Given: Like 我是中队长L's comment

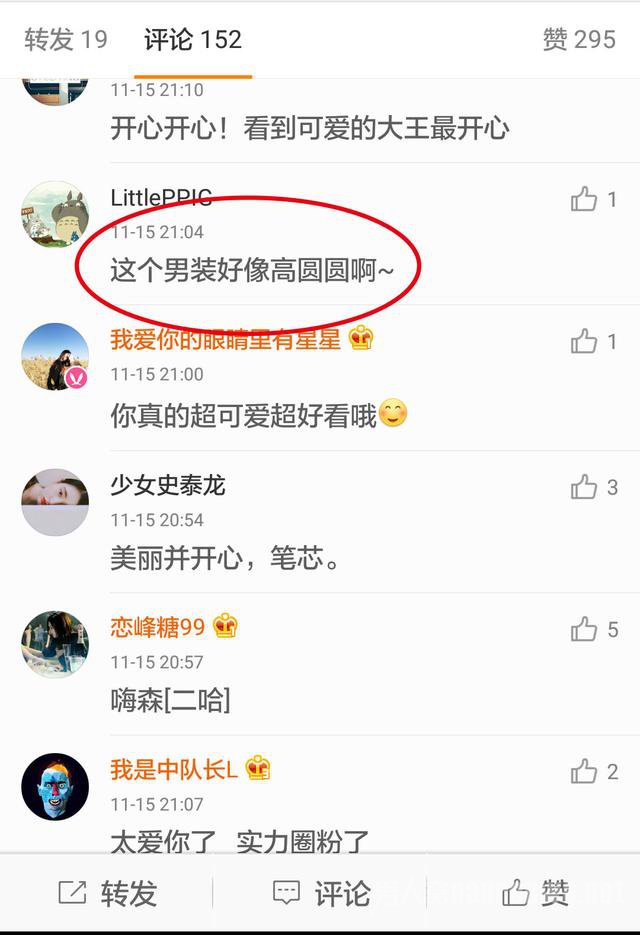Looking at the screenshot, I should 585,772.
